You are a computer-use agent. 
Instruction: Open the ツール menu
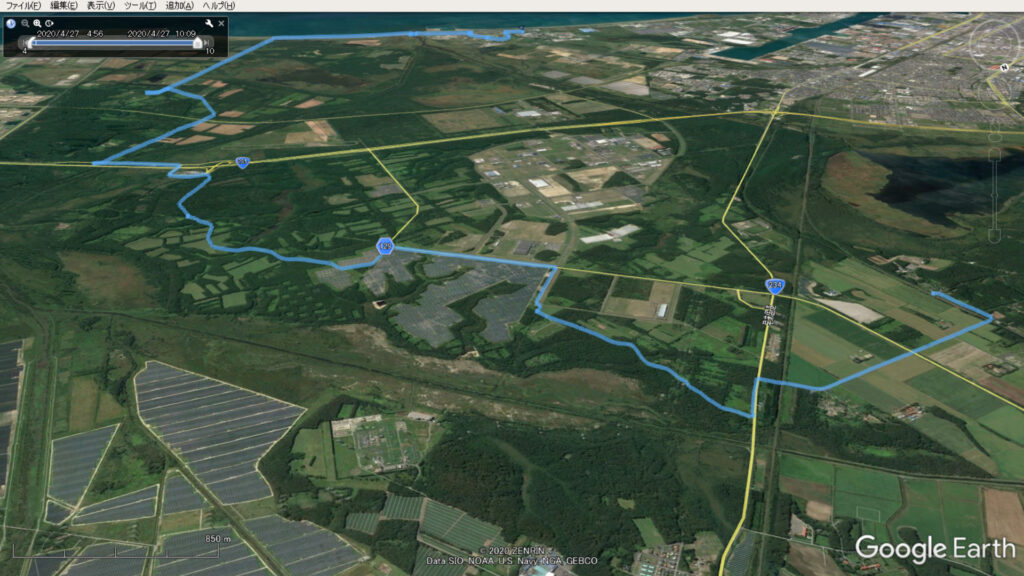[x=141, y=5]
